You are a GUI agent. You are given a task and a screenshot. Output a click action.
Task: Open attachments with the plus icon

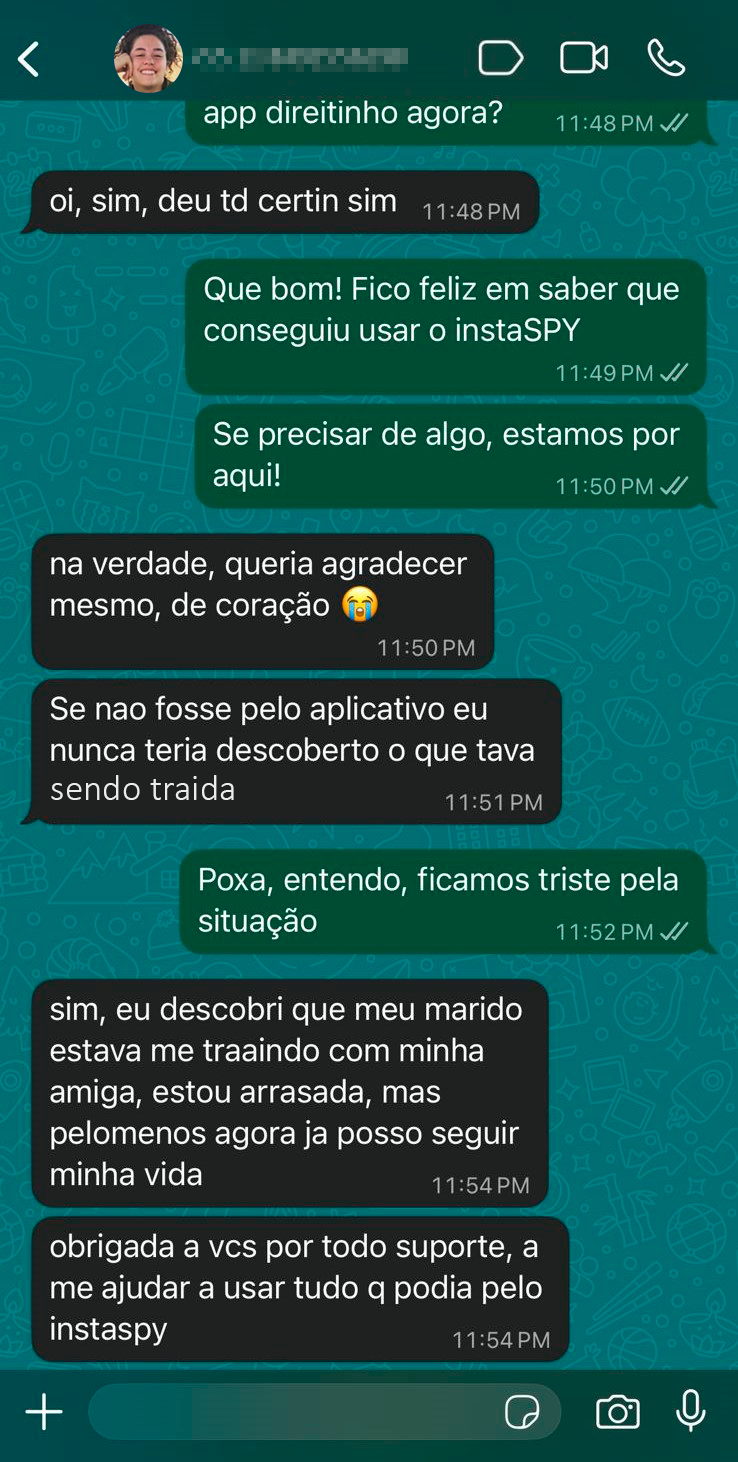[x=44, y=1412]
